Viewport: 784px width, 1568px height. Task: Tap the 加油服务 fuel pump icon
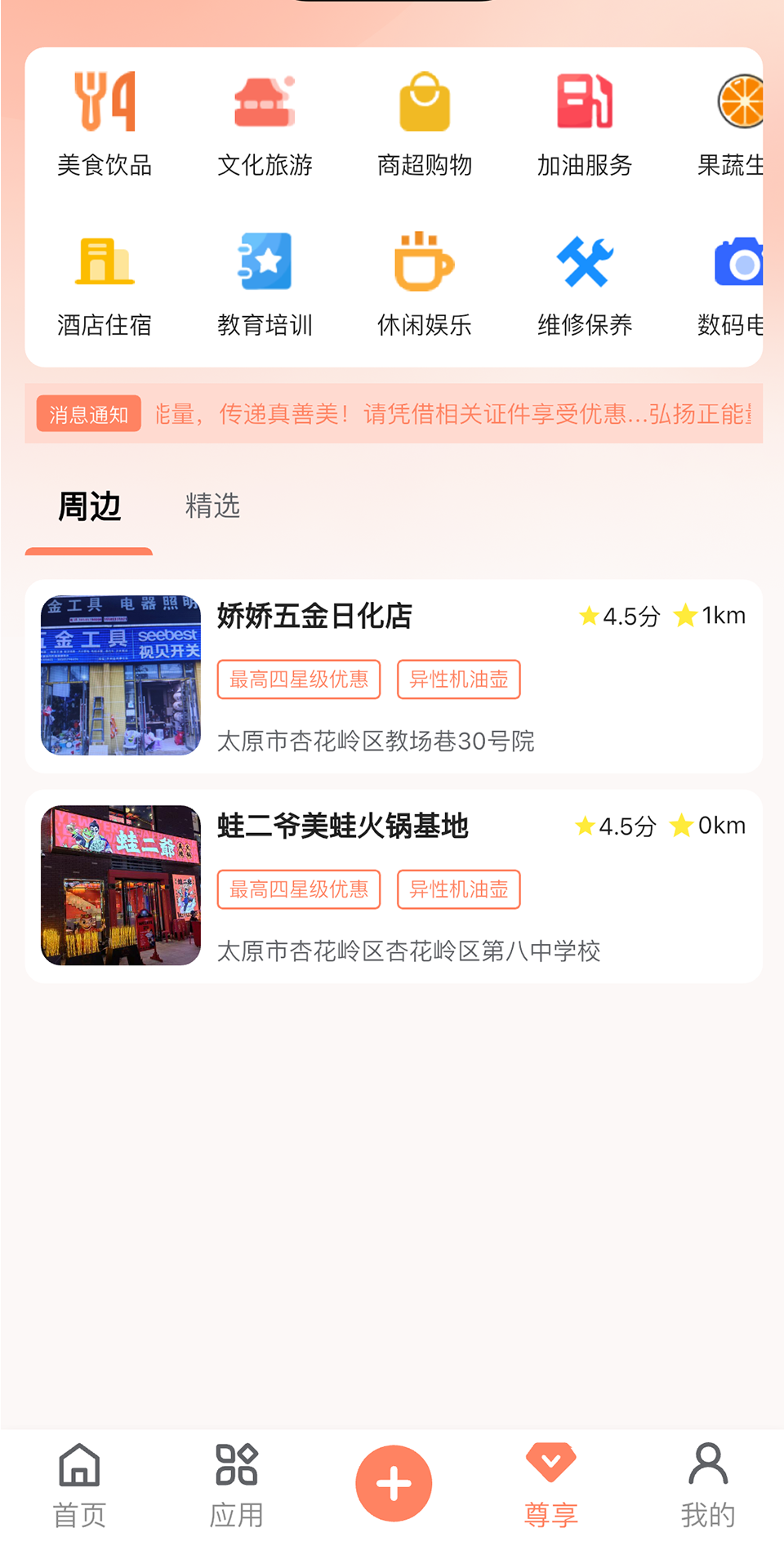(583, 102)
